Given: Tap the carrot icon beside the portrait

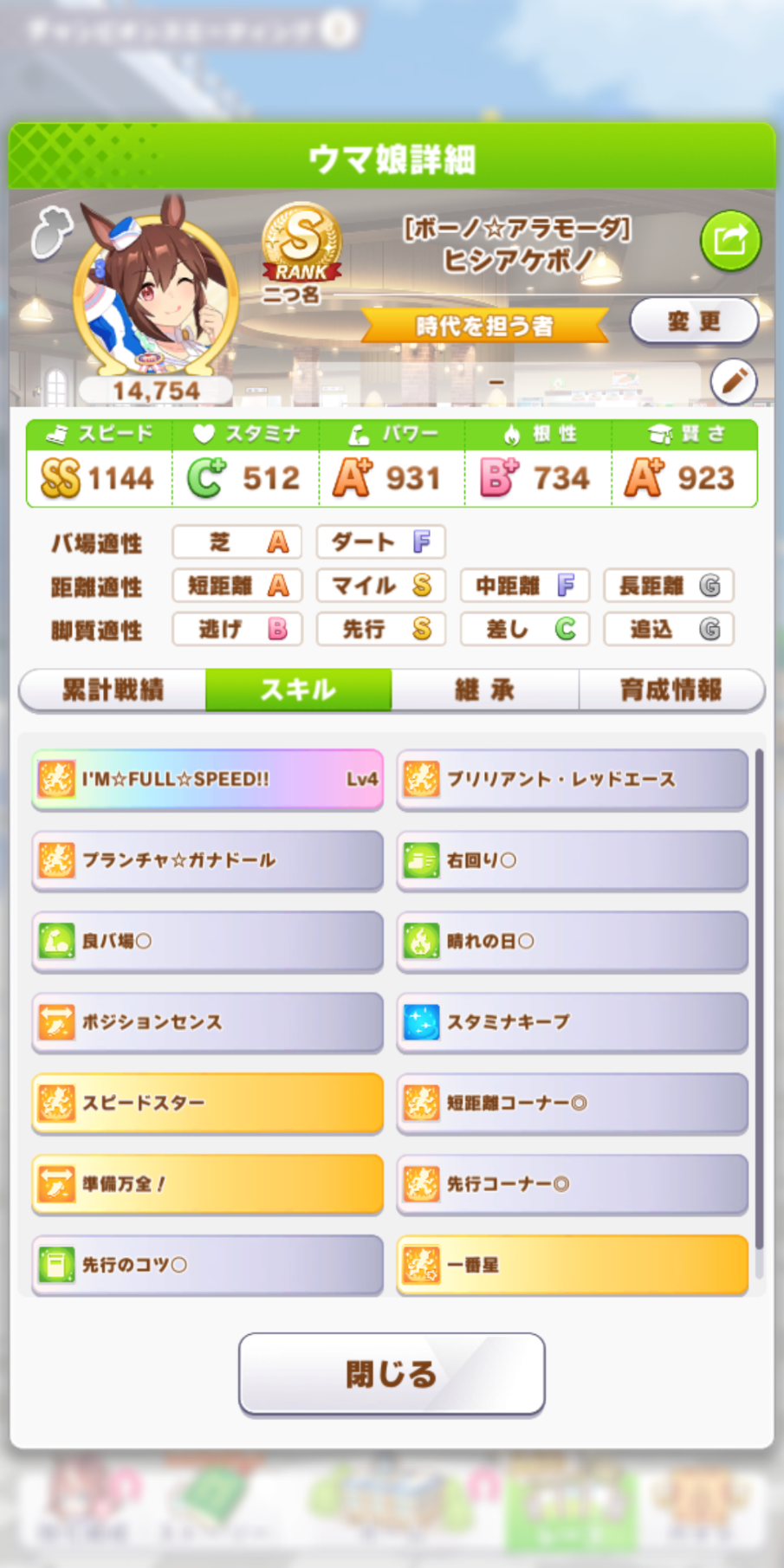Looking at the screenshot, I should tap(51, 232).
